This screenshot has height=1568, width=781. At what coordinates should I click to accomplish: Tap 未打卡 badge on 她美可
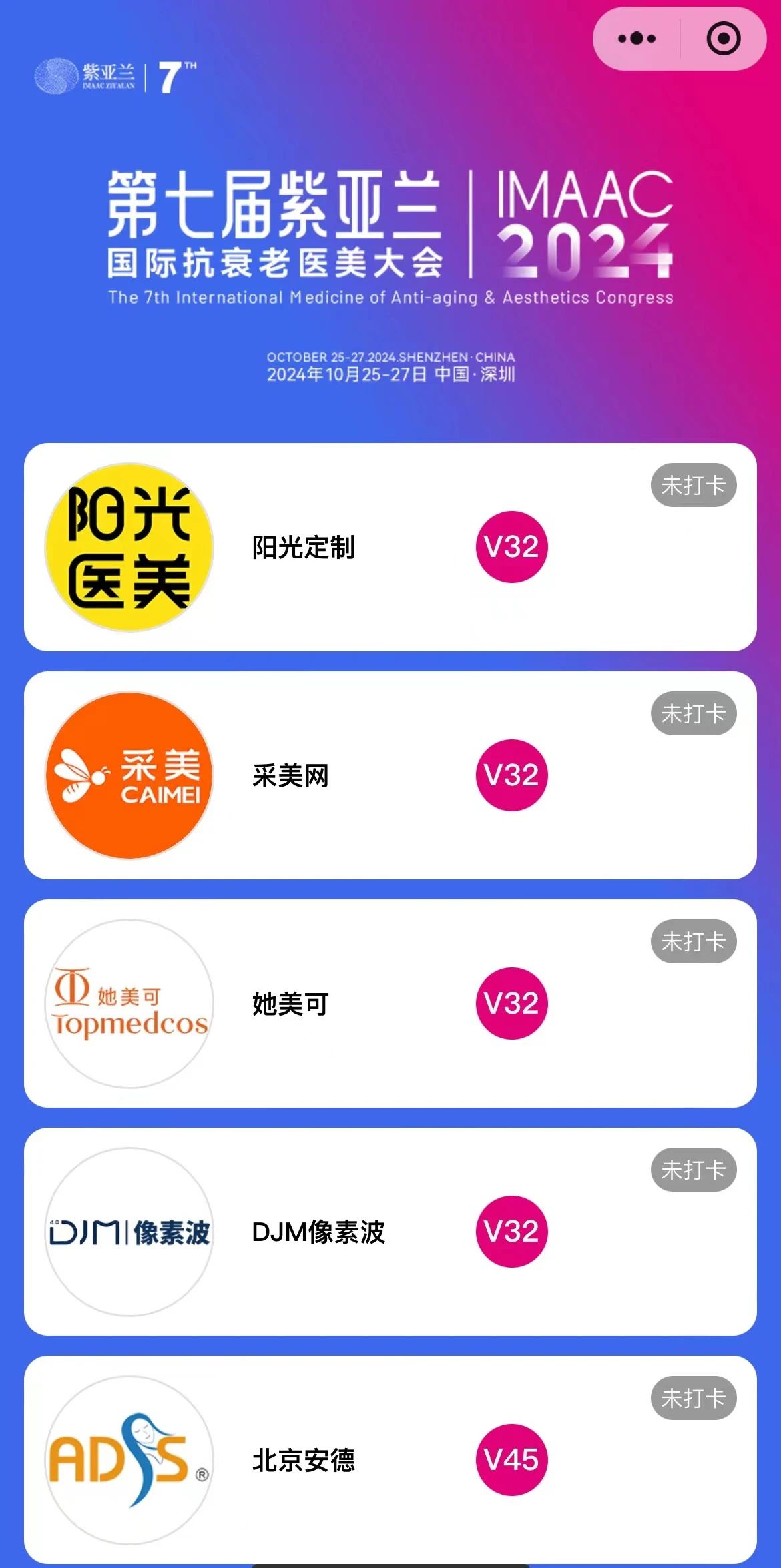693,941
